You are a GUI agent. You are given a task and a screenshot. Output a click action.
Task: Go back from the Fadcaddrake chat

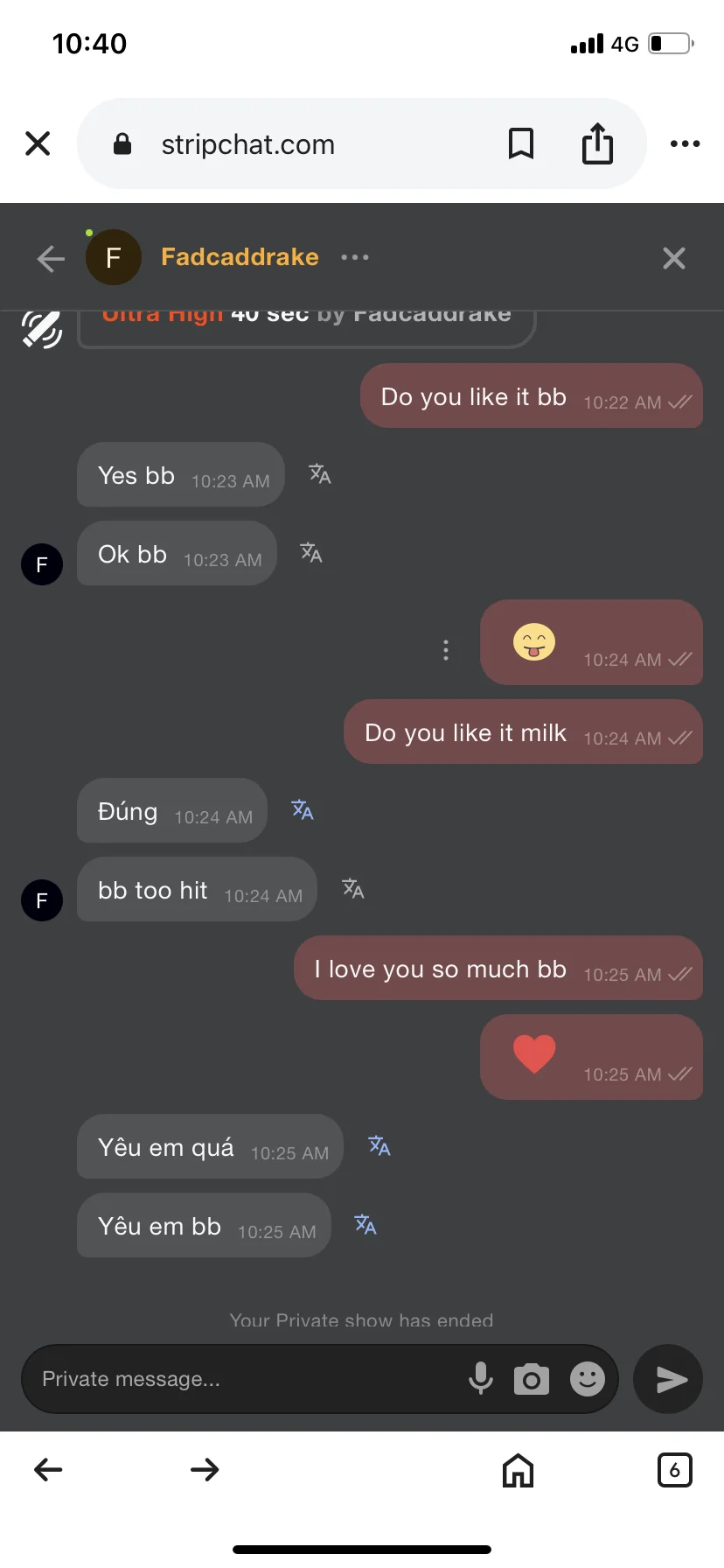(x=51, y=258)
